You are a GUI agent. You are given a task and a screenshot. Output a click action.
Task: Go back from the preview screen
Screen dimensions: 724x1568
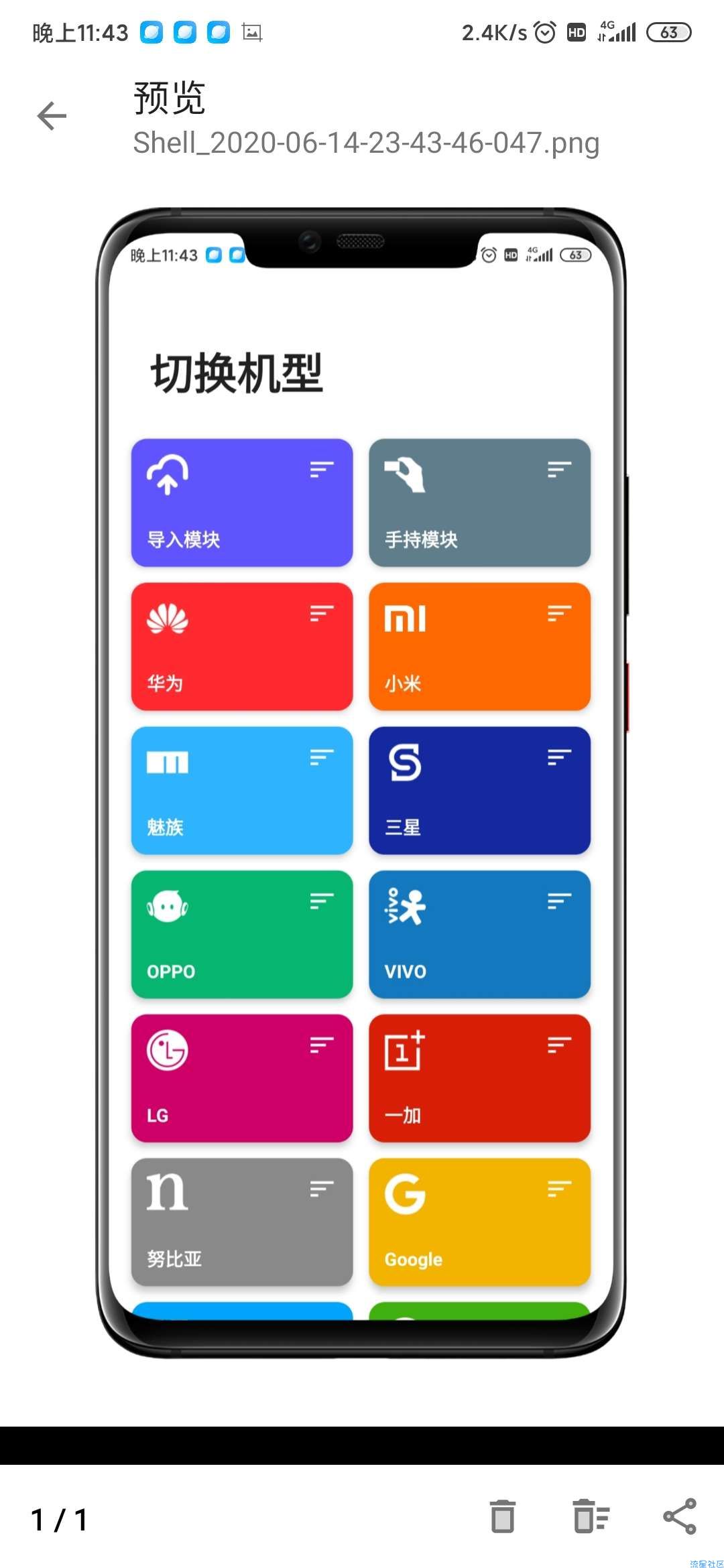tap(52, 116)
